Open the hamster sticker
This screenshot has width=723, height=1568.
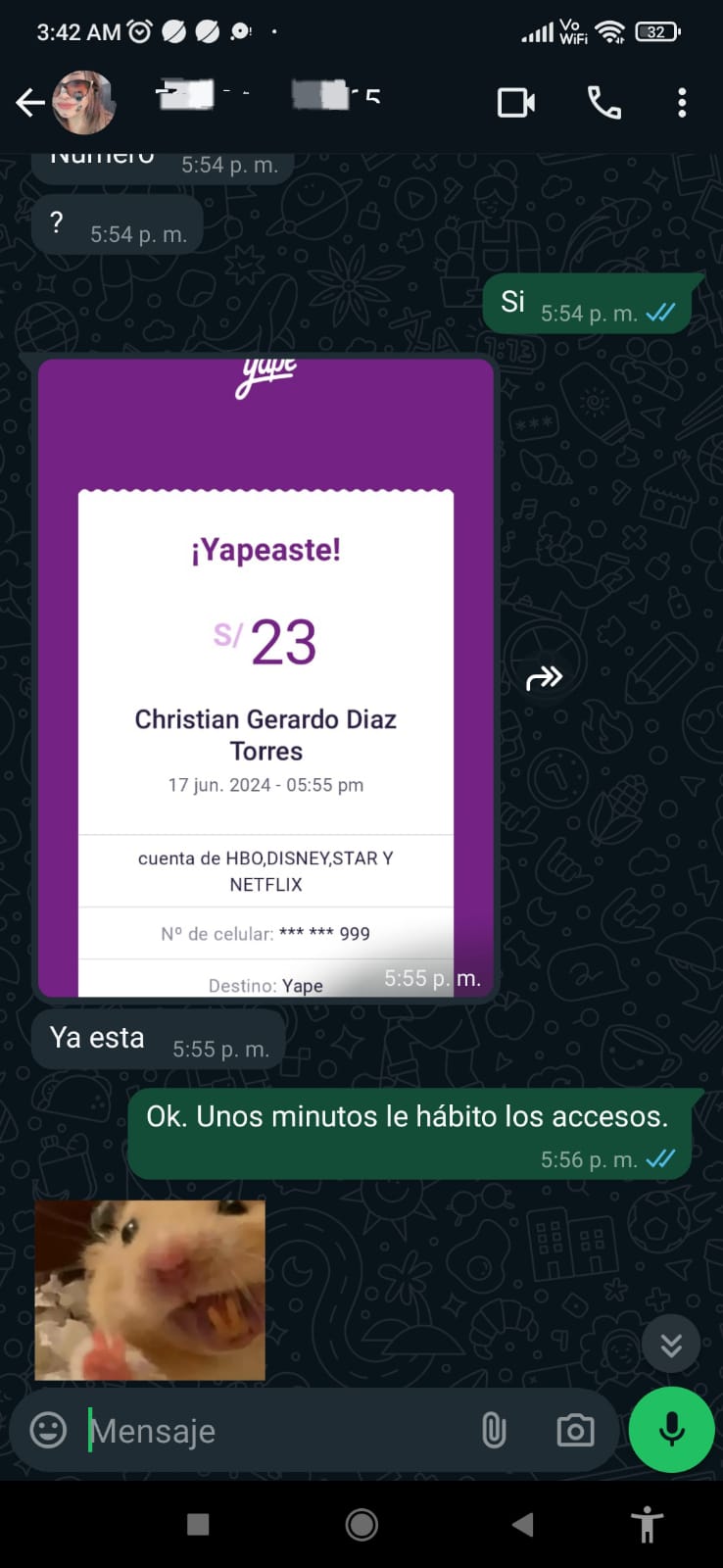(x=150, y=1290)
